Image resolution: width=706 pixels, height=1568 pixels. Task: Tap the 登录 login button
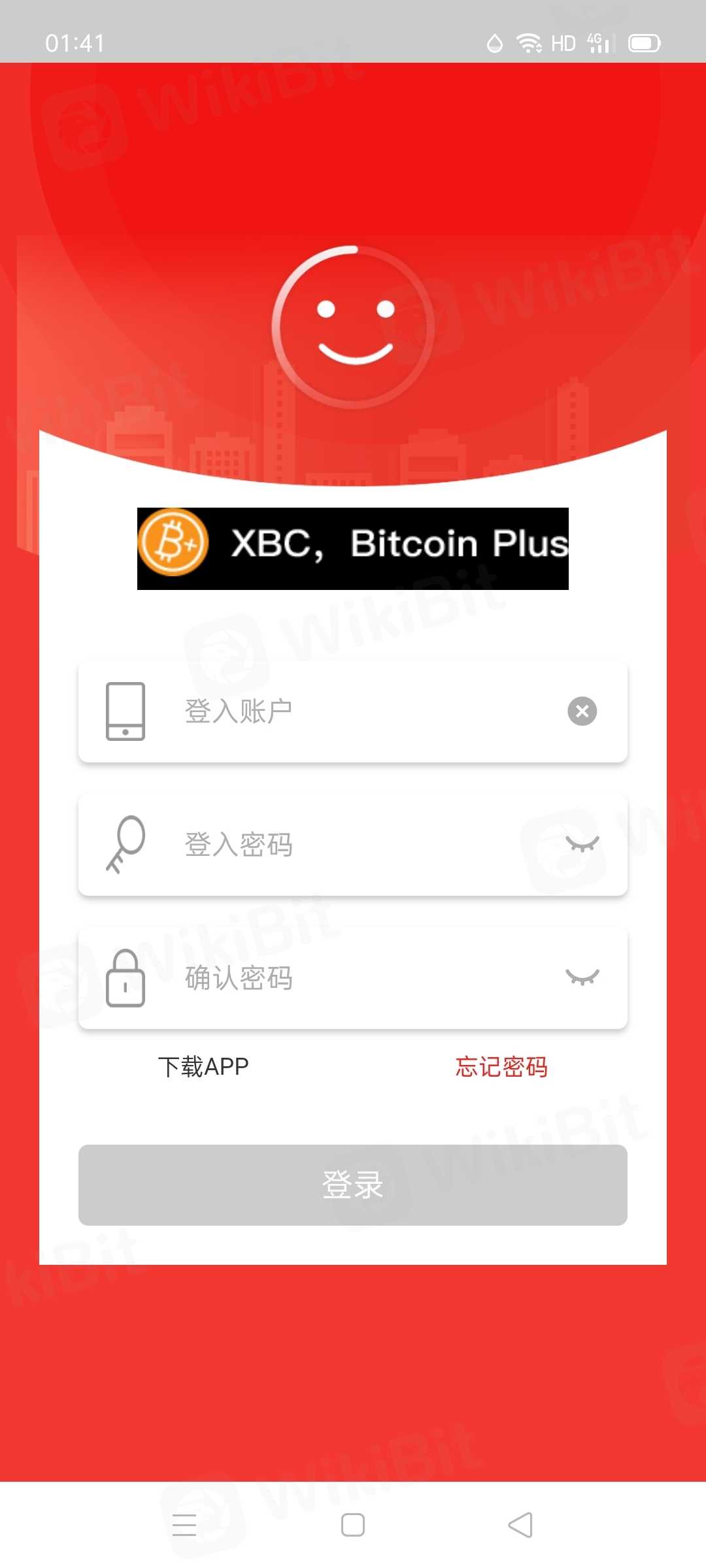pyautogui.click(x=353, y=1184)
